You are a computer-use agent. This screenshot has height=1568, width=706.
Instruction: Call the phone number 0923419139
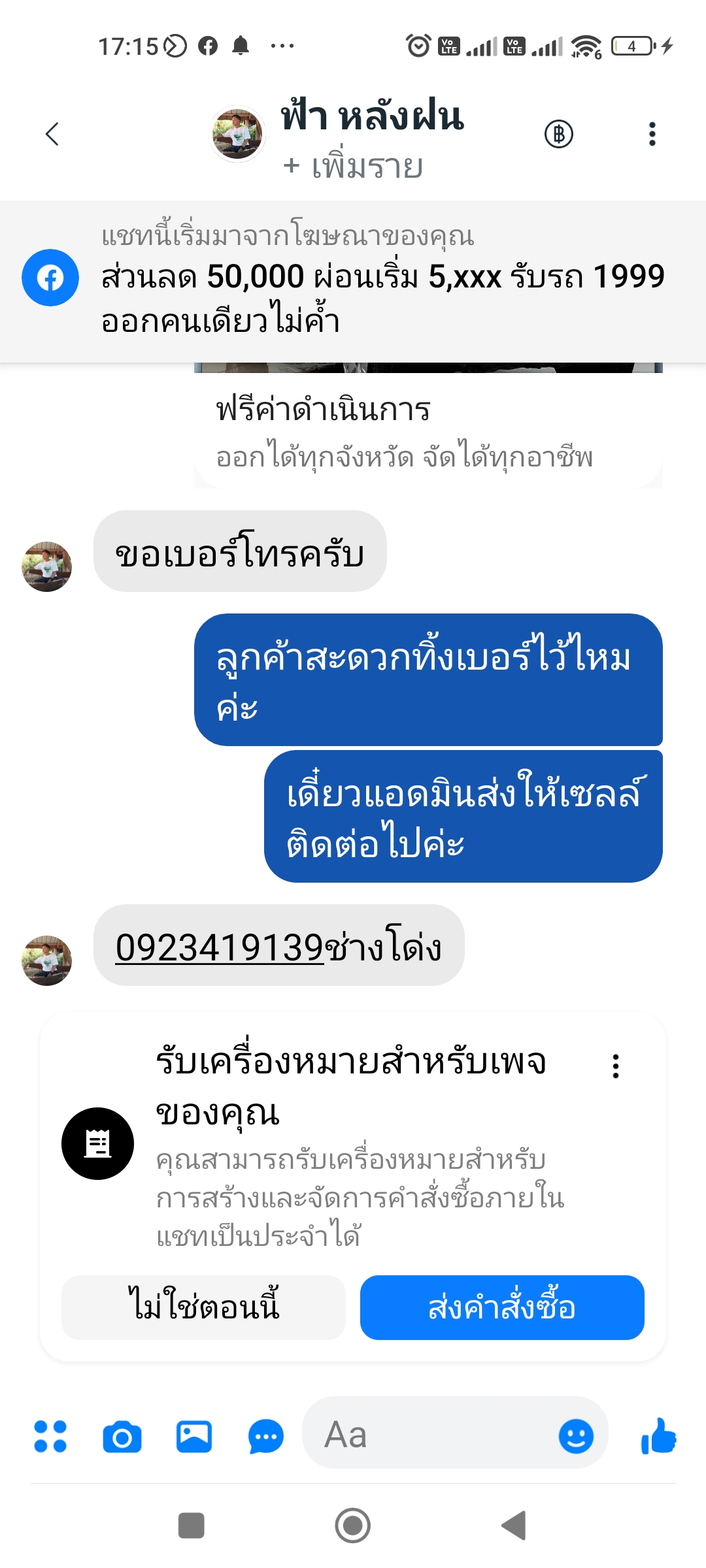coord(220,947)
